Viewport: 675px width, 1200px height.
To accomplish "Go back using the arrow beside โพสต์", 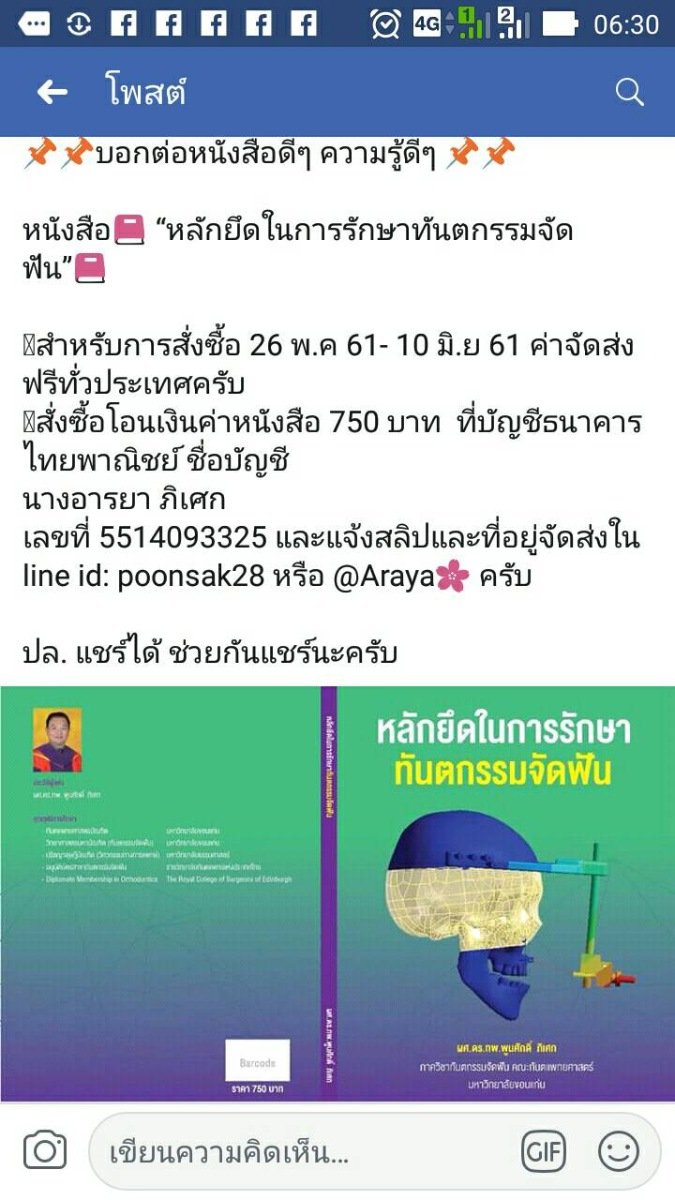I will click(x=52, y=93).
